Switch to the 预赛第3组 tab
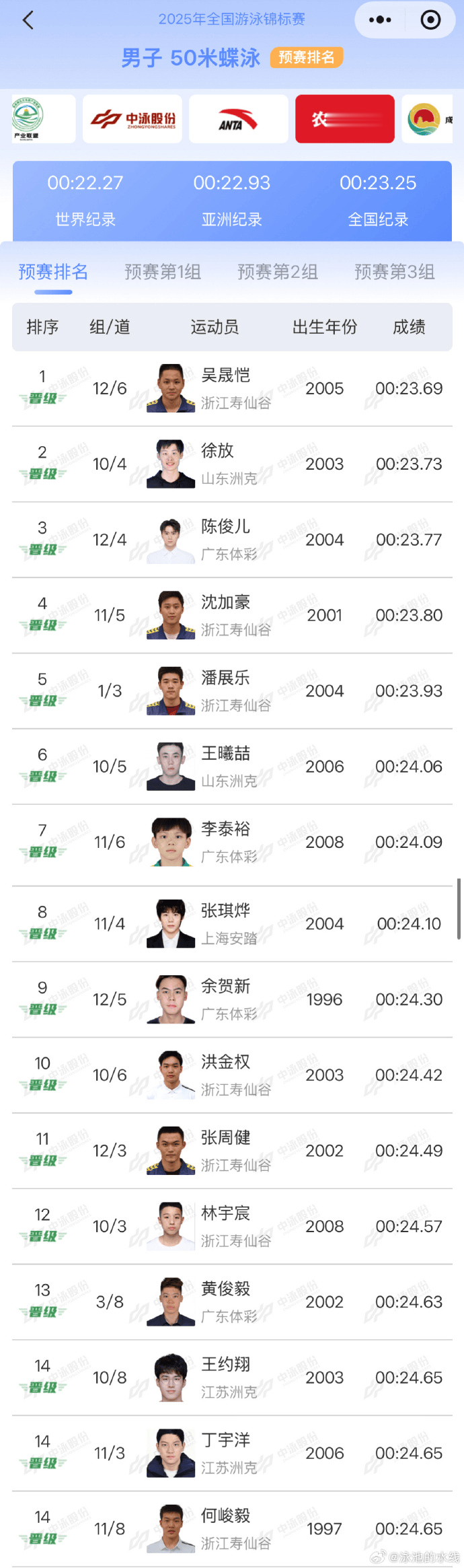The height and width of the screenshot is (1568, 464). click(395, 272)
